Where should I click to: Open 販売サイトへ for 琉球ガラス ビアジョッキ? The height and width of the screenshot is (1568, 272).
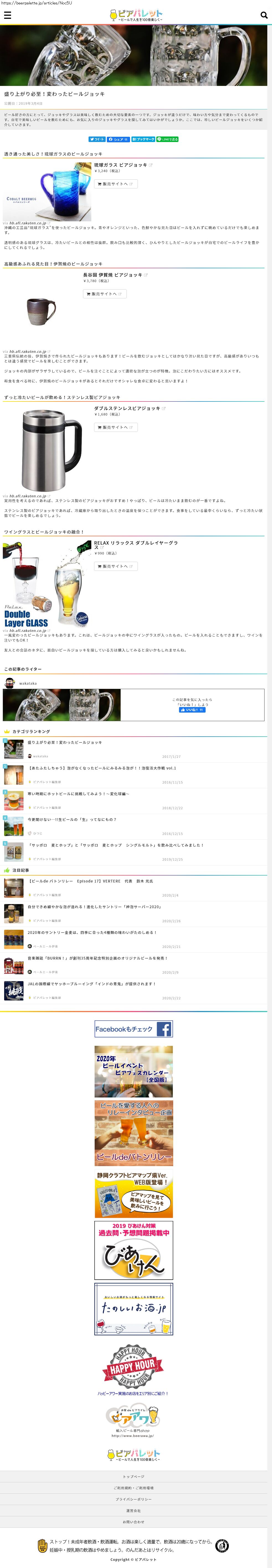tap(115, 184)
